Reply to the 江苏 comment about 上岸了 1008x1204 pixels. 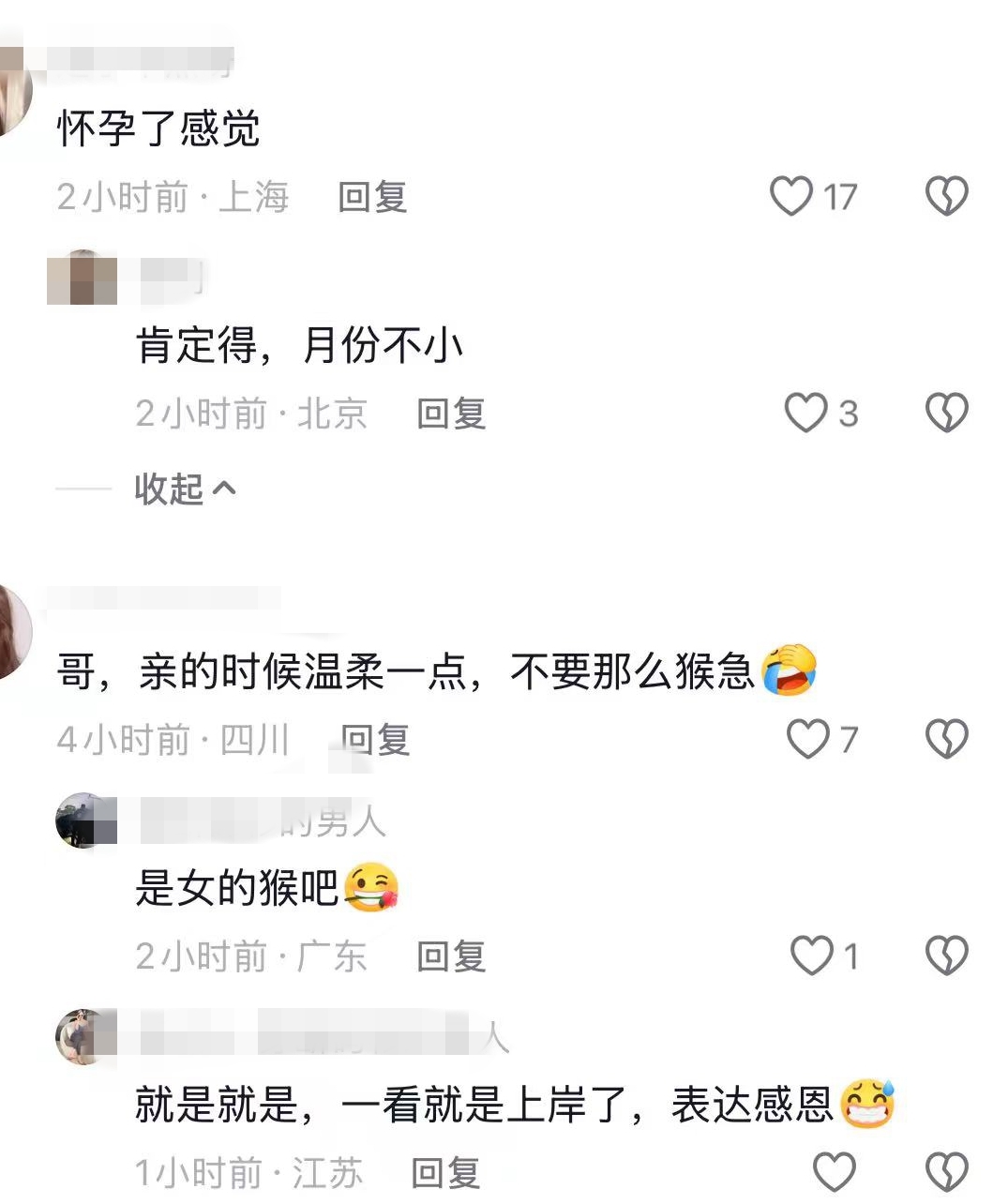[445, 1173]
